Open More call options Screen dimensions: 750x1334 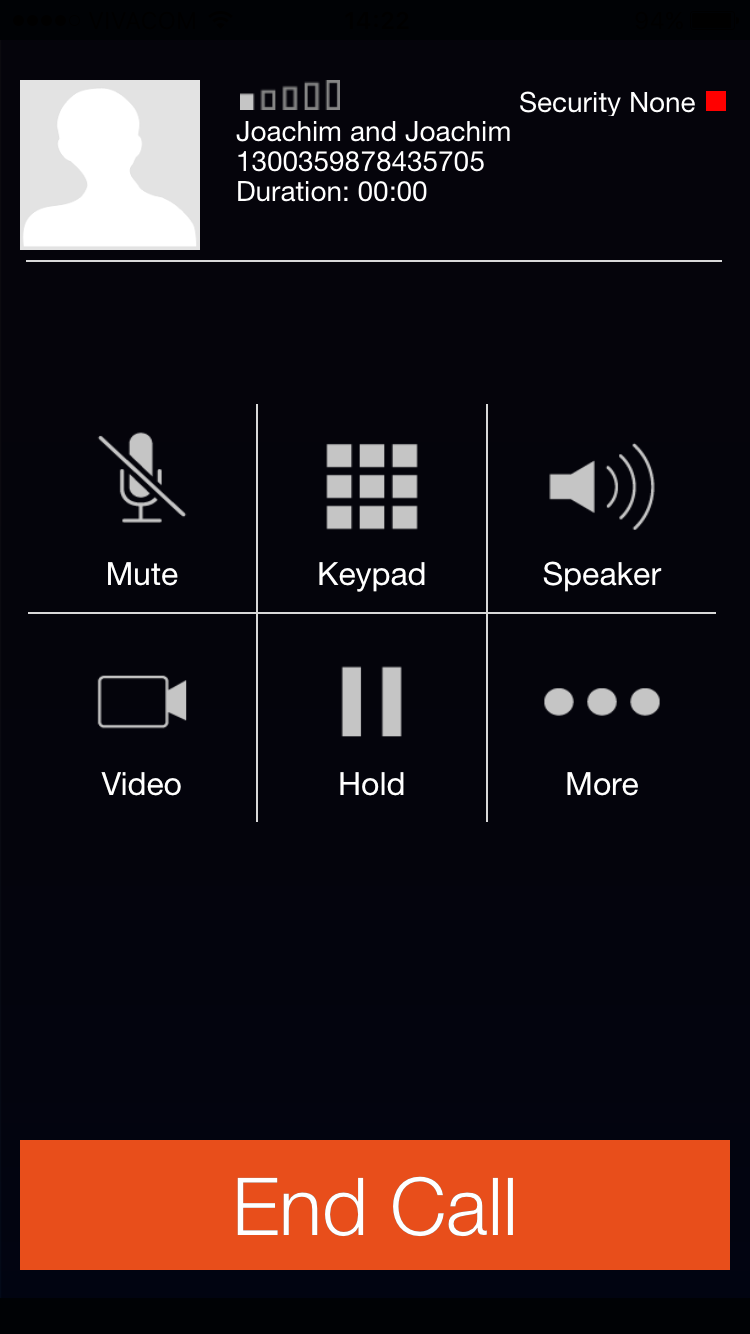(601, 720)
